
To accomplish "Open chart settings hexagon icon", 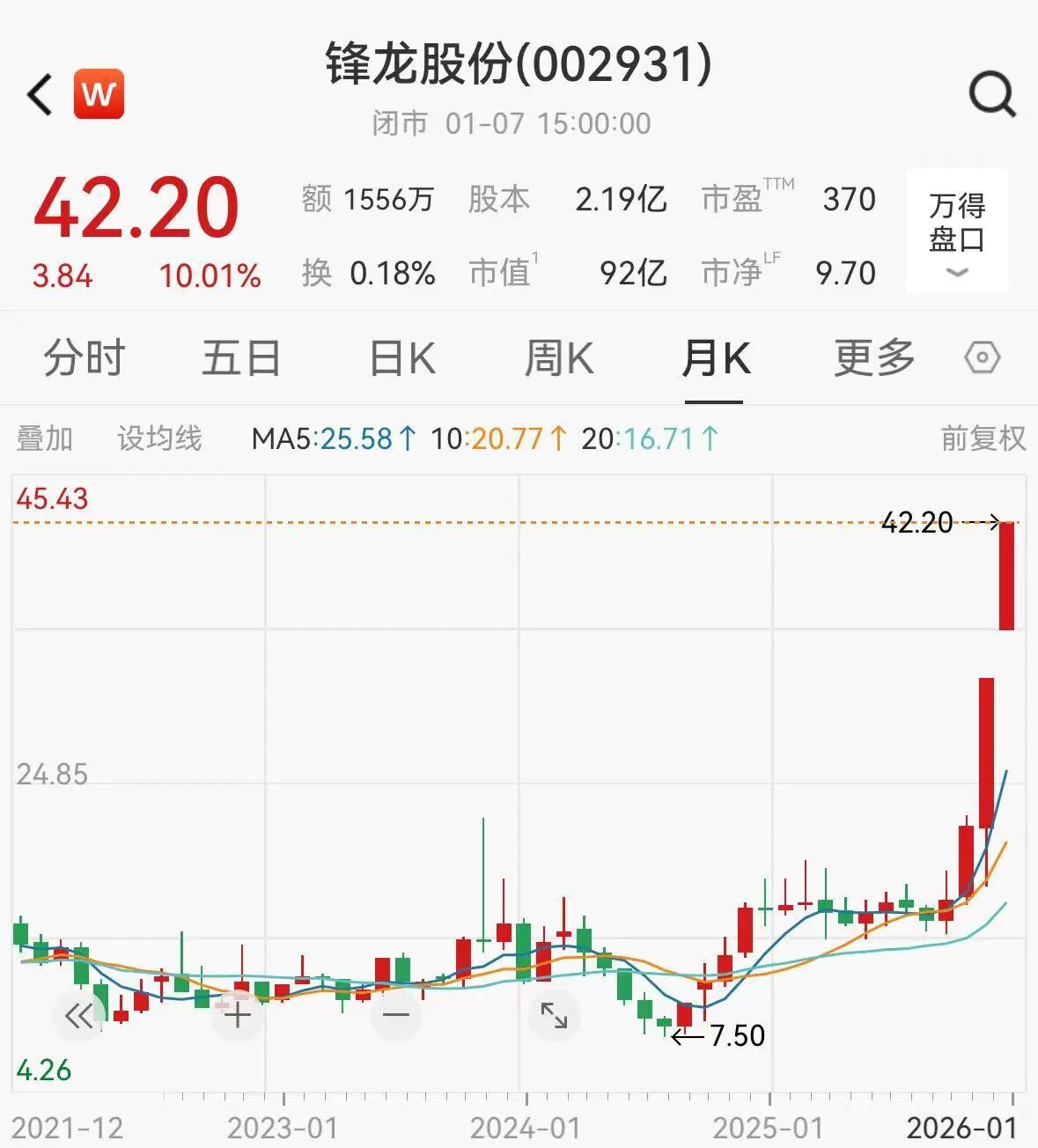I will [983, 358].
